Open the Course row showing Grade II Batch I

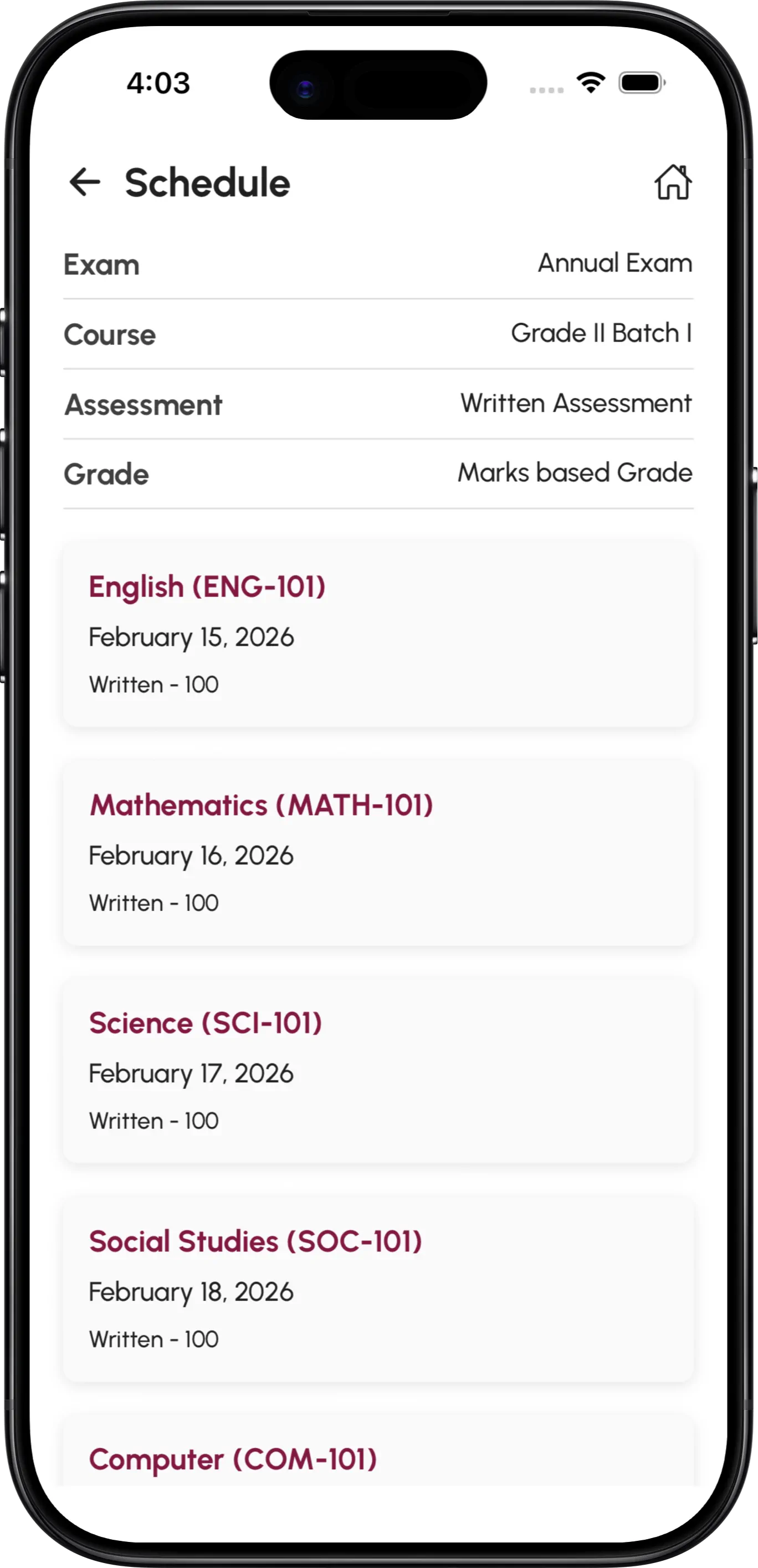378,334
